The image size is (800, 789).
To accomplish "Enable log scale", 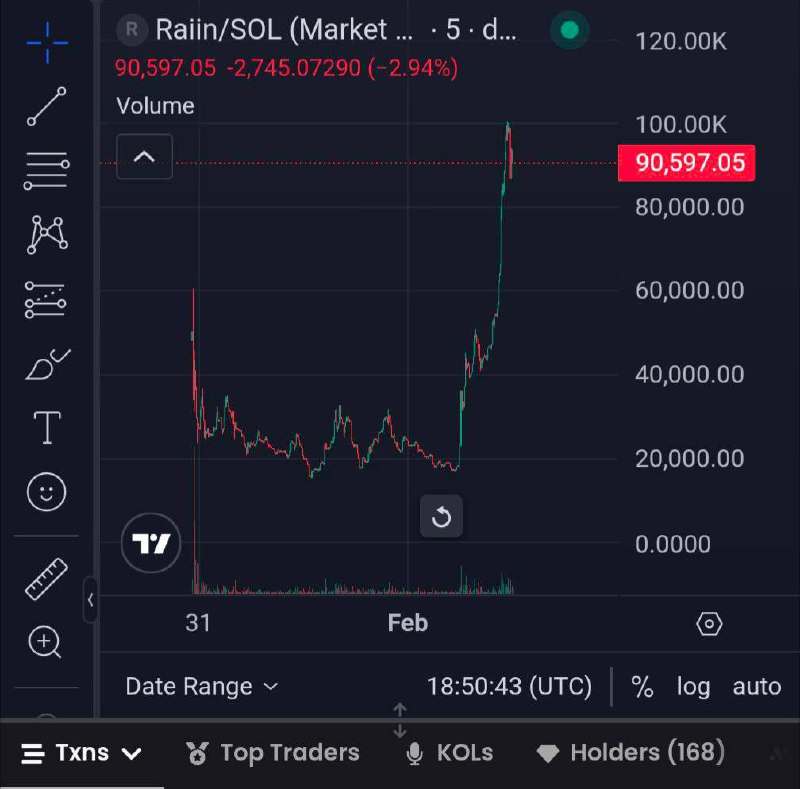I will (x=693, y=687).
